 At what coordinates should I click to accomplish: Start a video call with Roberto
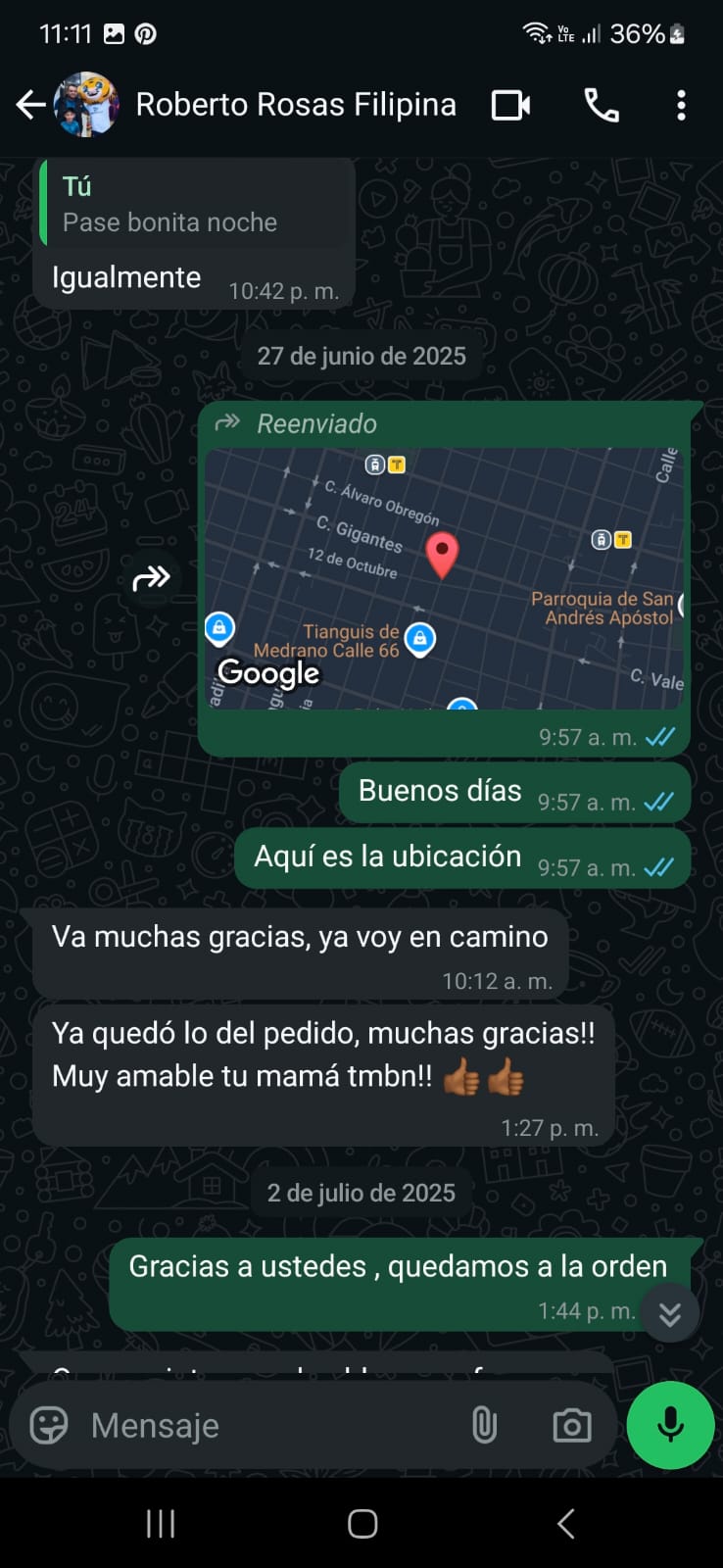(x=510, y=105)
